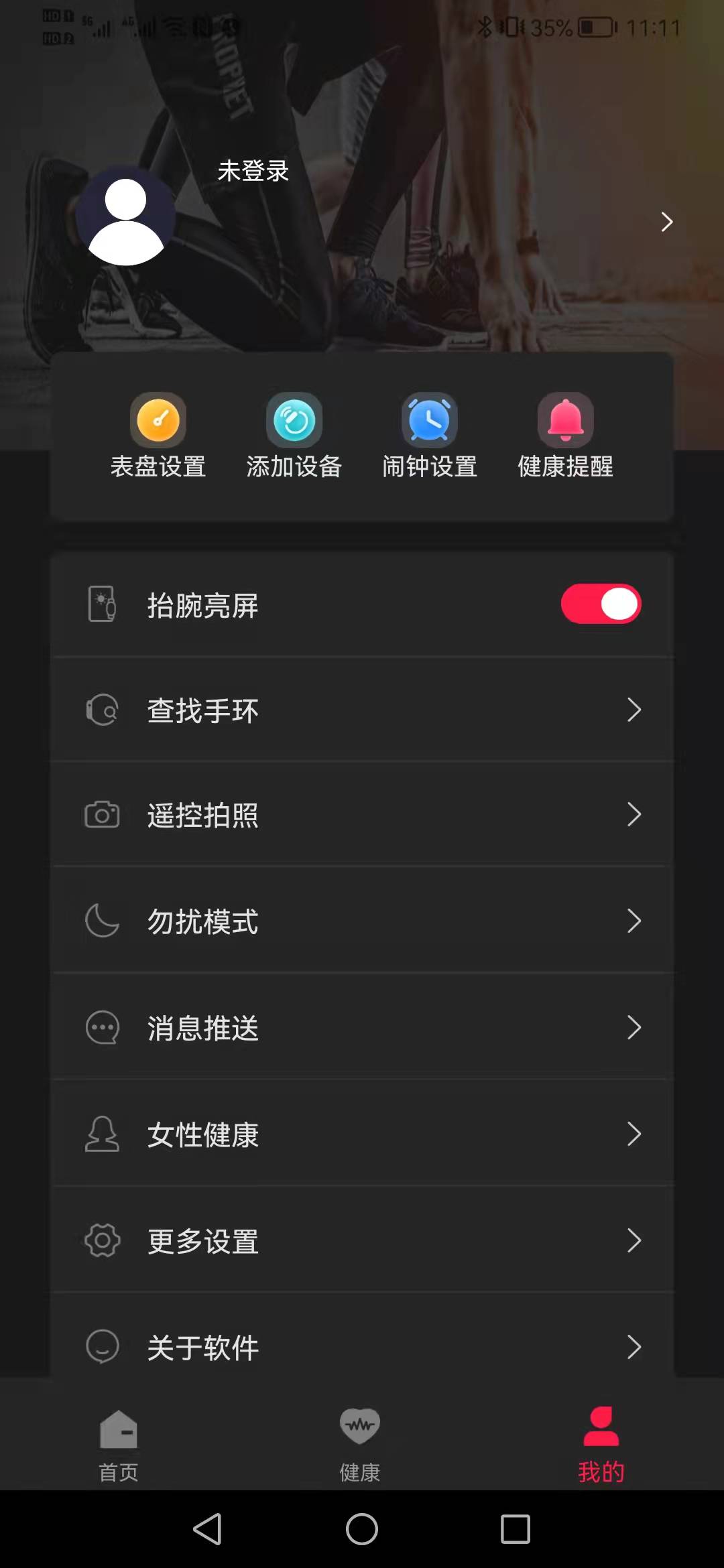Tap the profile chevron arrow

(666, 222)
